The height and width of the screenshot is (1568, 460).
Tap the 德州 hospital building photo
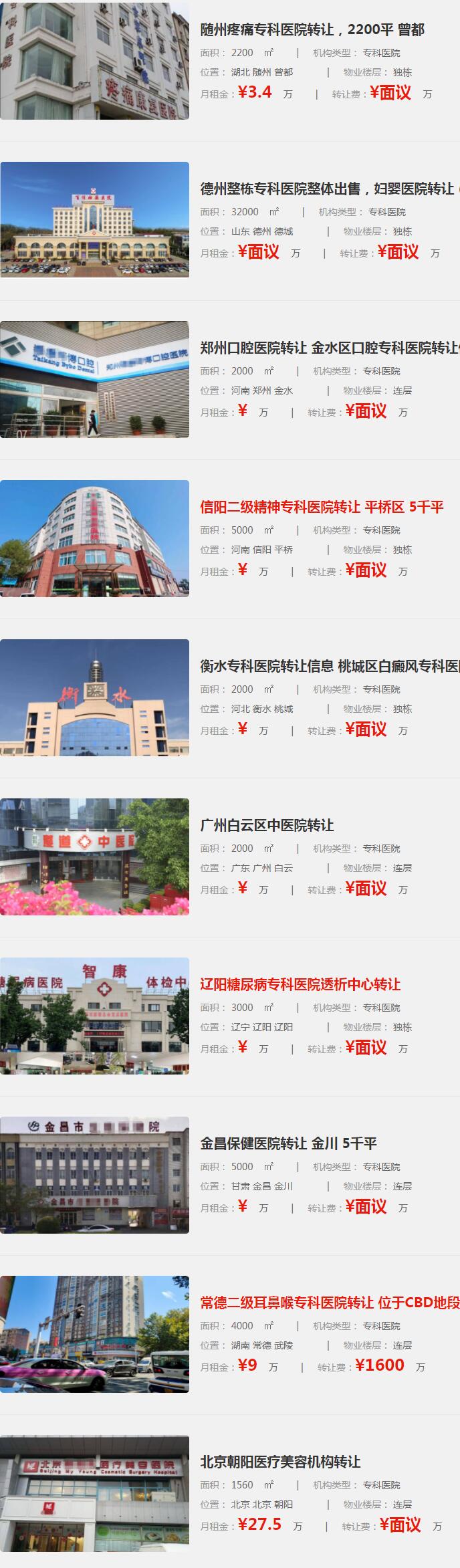coord(94,219)
